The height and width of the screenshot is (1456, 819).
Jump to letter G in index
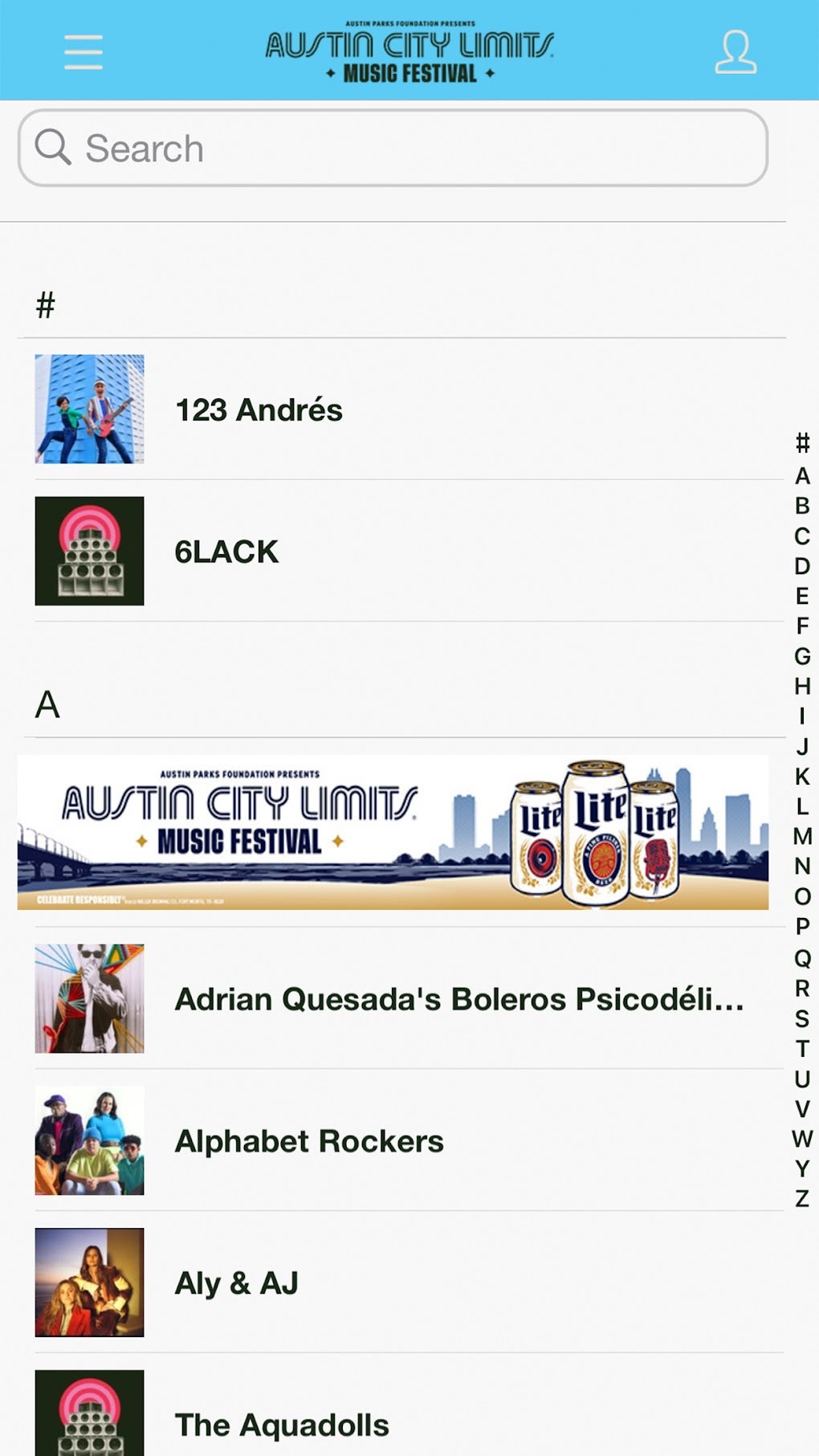[x=802, y=656]
